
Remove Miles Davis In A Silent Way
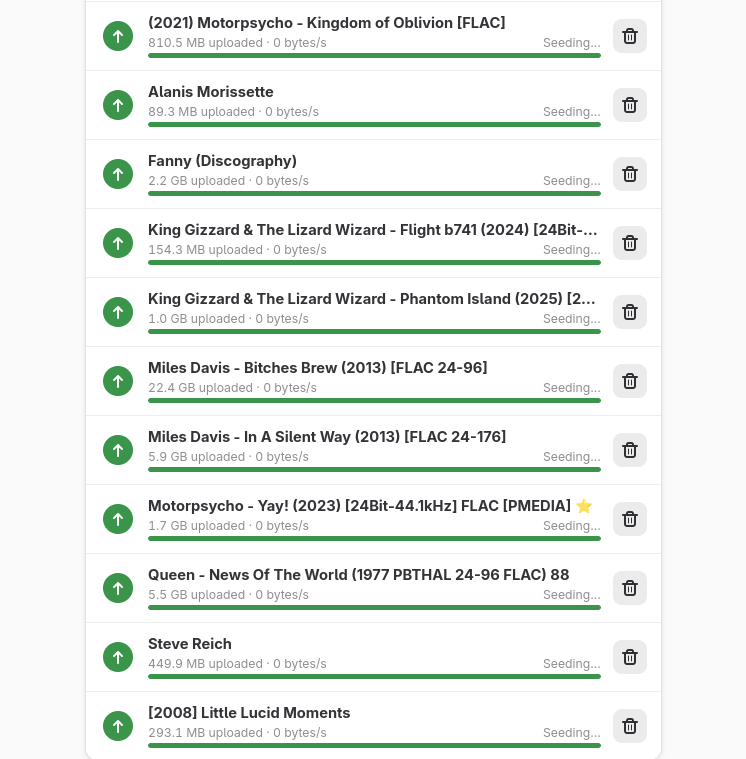[629, 450]
